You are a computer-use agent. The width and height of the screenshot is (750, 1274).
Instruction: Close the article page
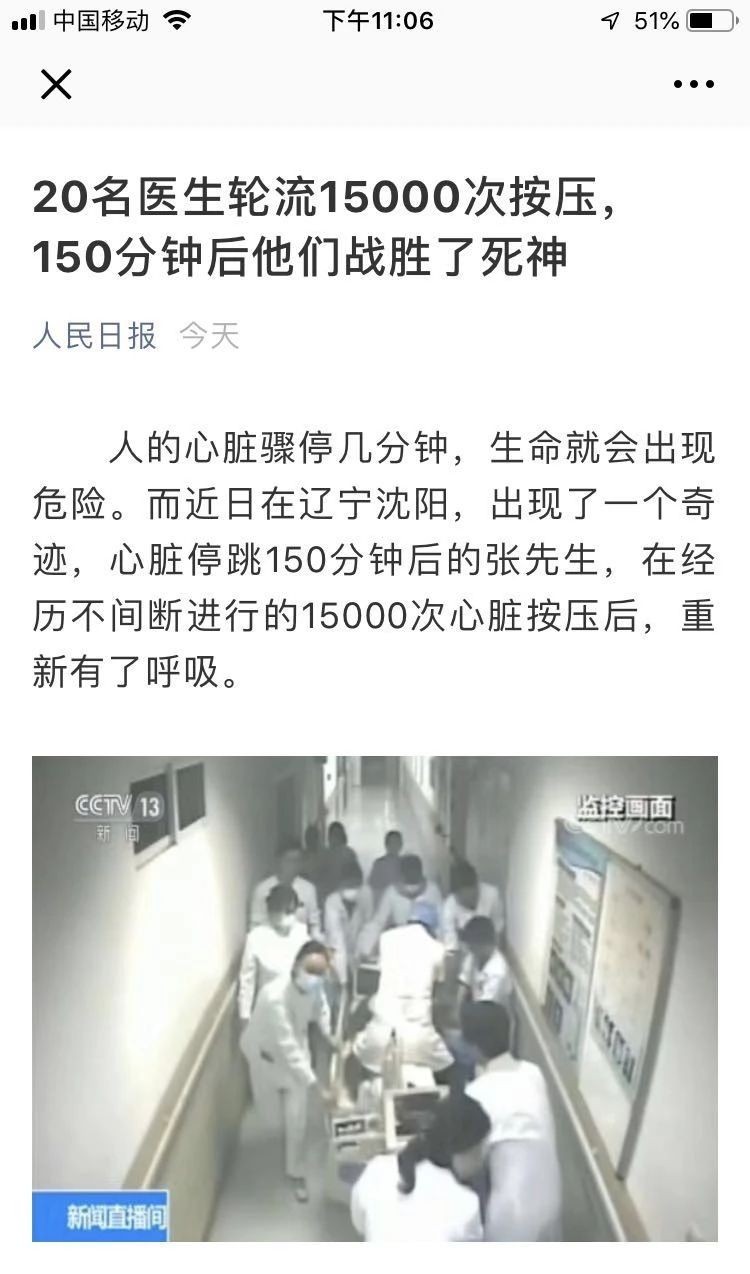[x=56, y=85]
